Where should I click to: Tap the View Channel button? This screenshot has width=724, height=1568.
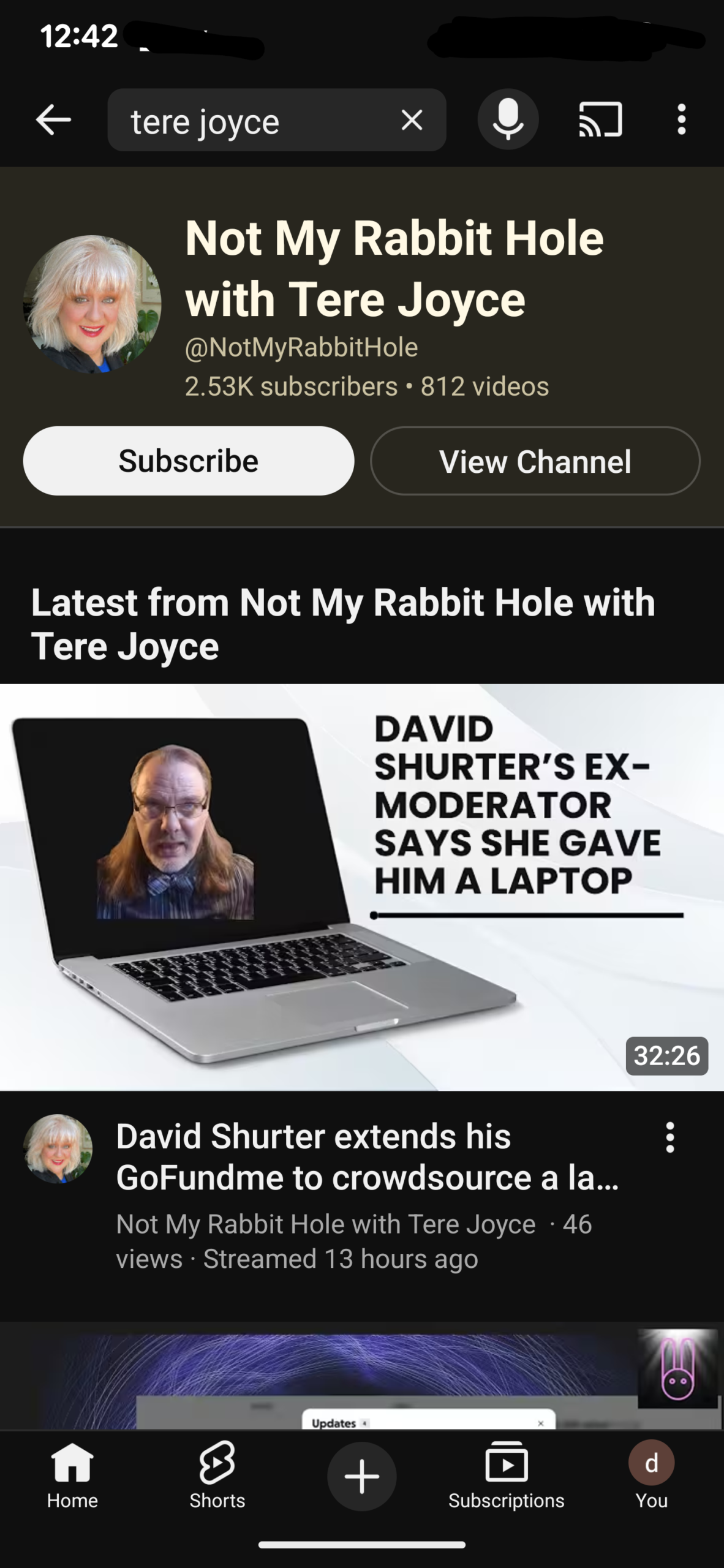(535, 461)
